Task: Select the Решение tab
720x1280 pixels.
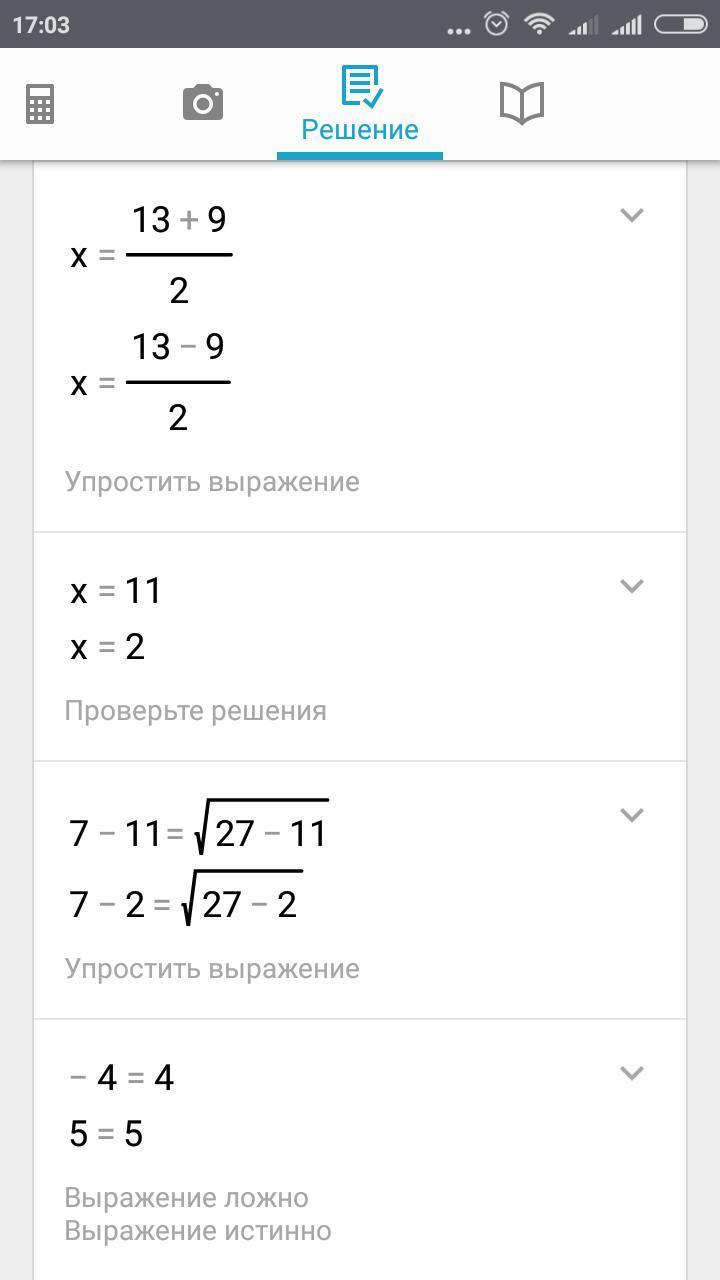Action: [360, 104]
